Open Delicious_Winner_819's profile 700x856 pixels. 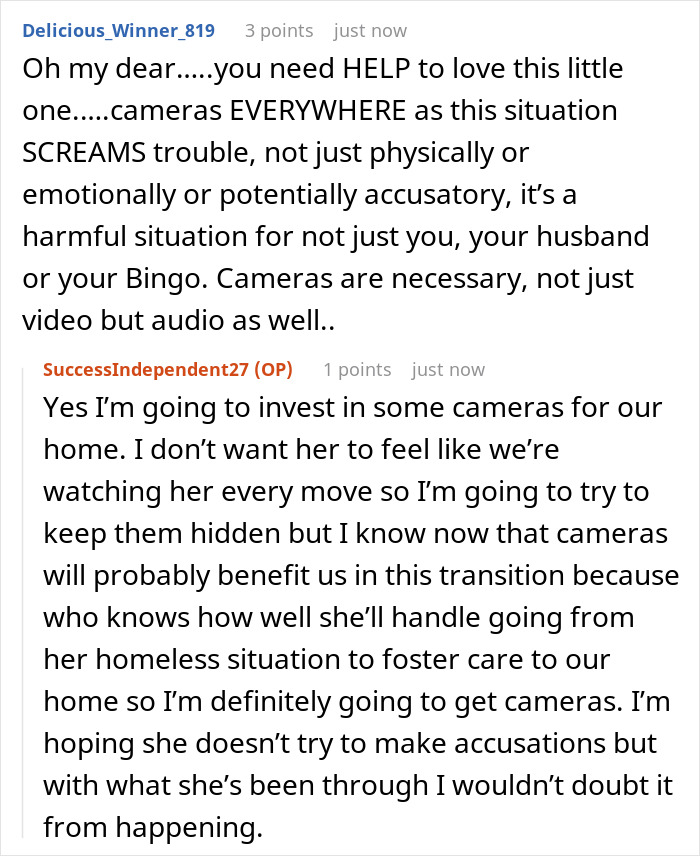pyautogui.click(x=118, y=30)
